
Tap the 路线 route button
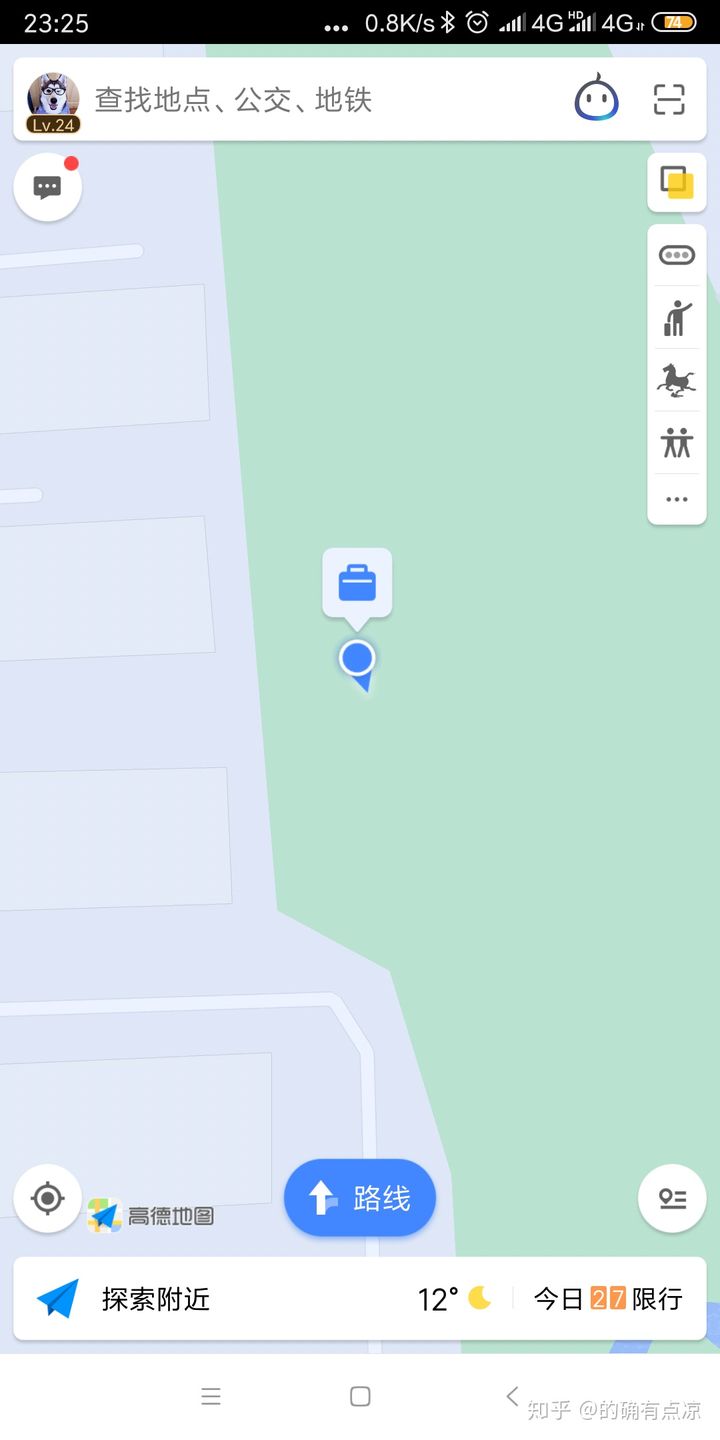(x=360, y=1197)
